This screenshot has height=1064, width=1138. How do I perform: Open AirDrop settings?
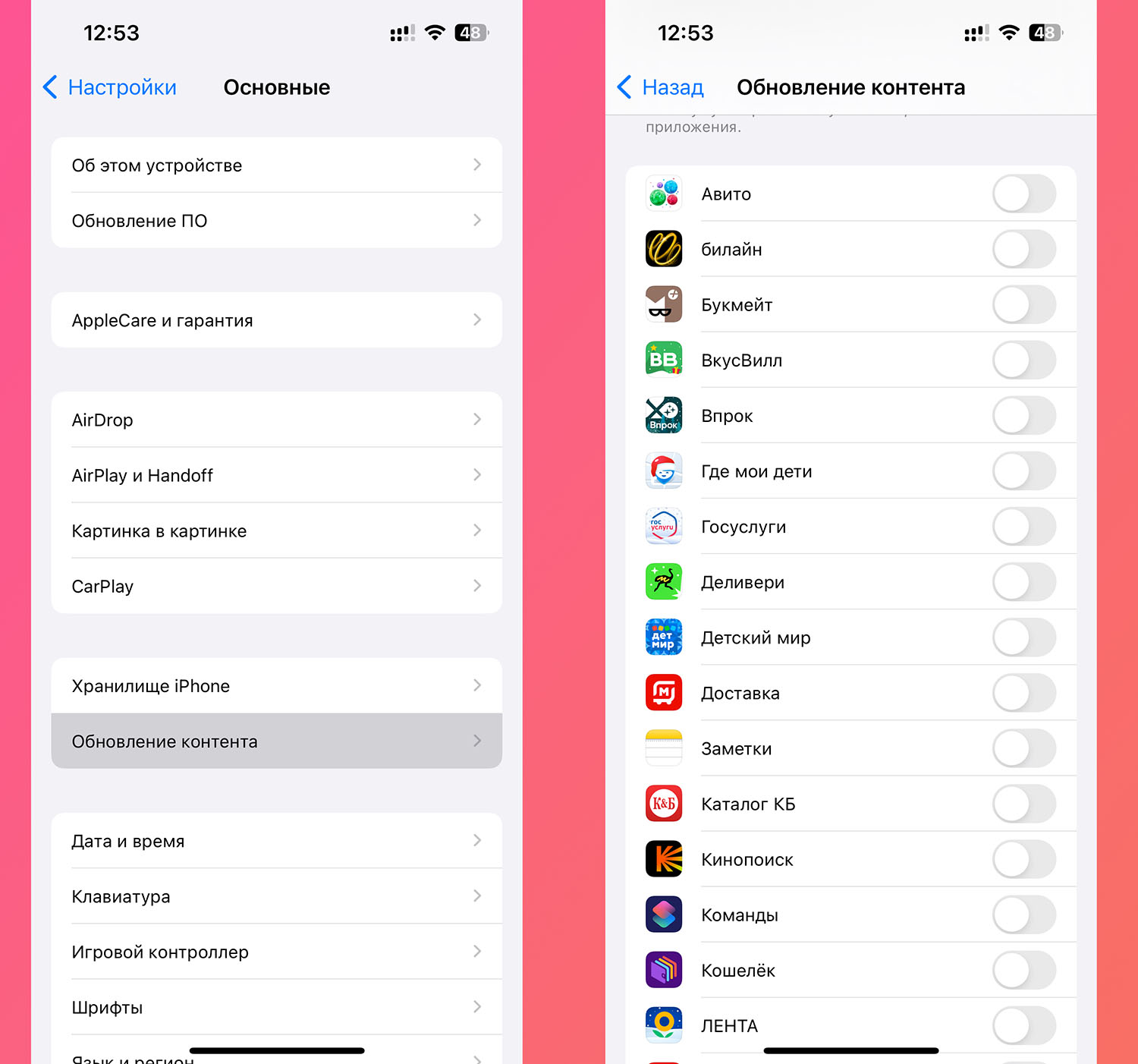coord(276,420)
